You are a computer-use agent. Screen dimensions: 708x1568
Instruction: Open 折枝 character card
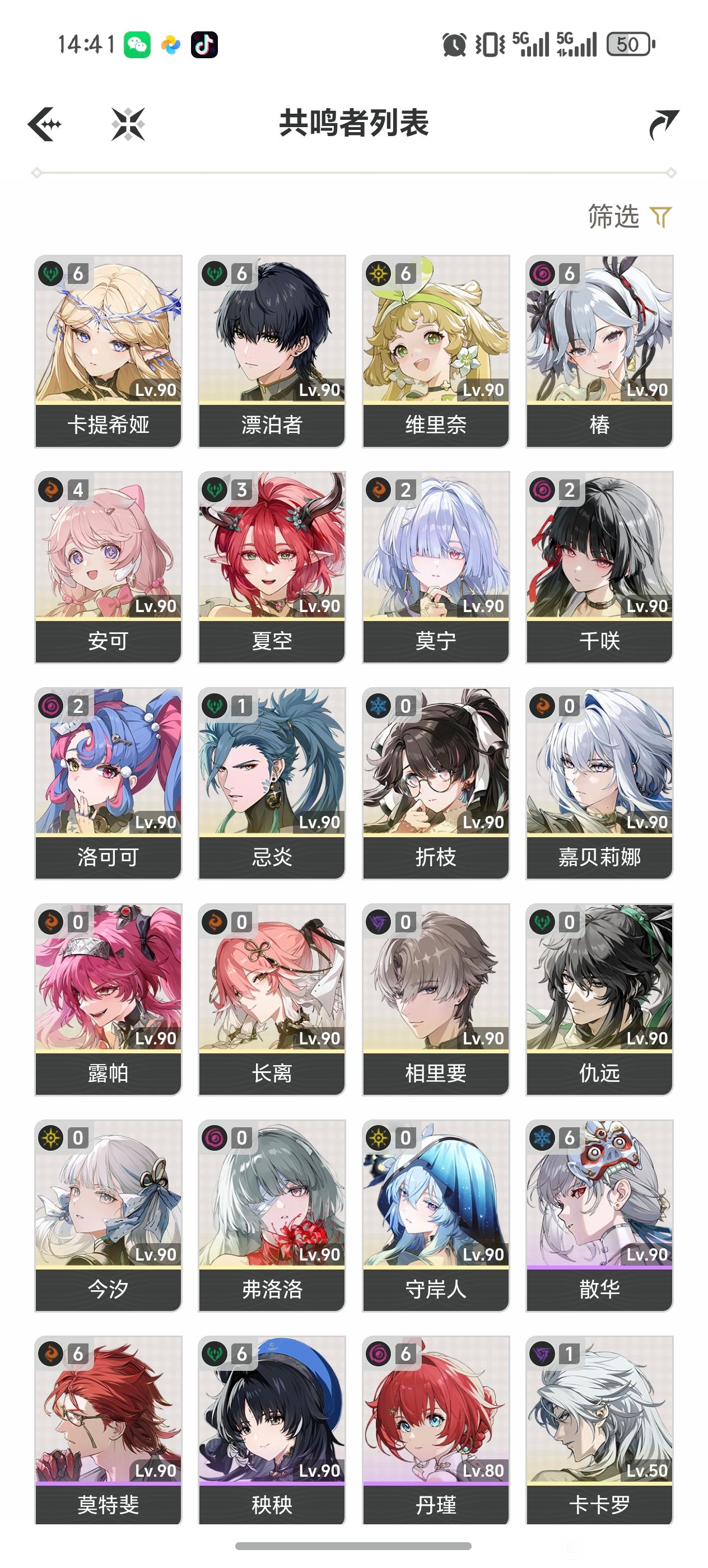point(436,783)
